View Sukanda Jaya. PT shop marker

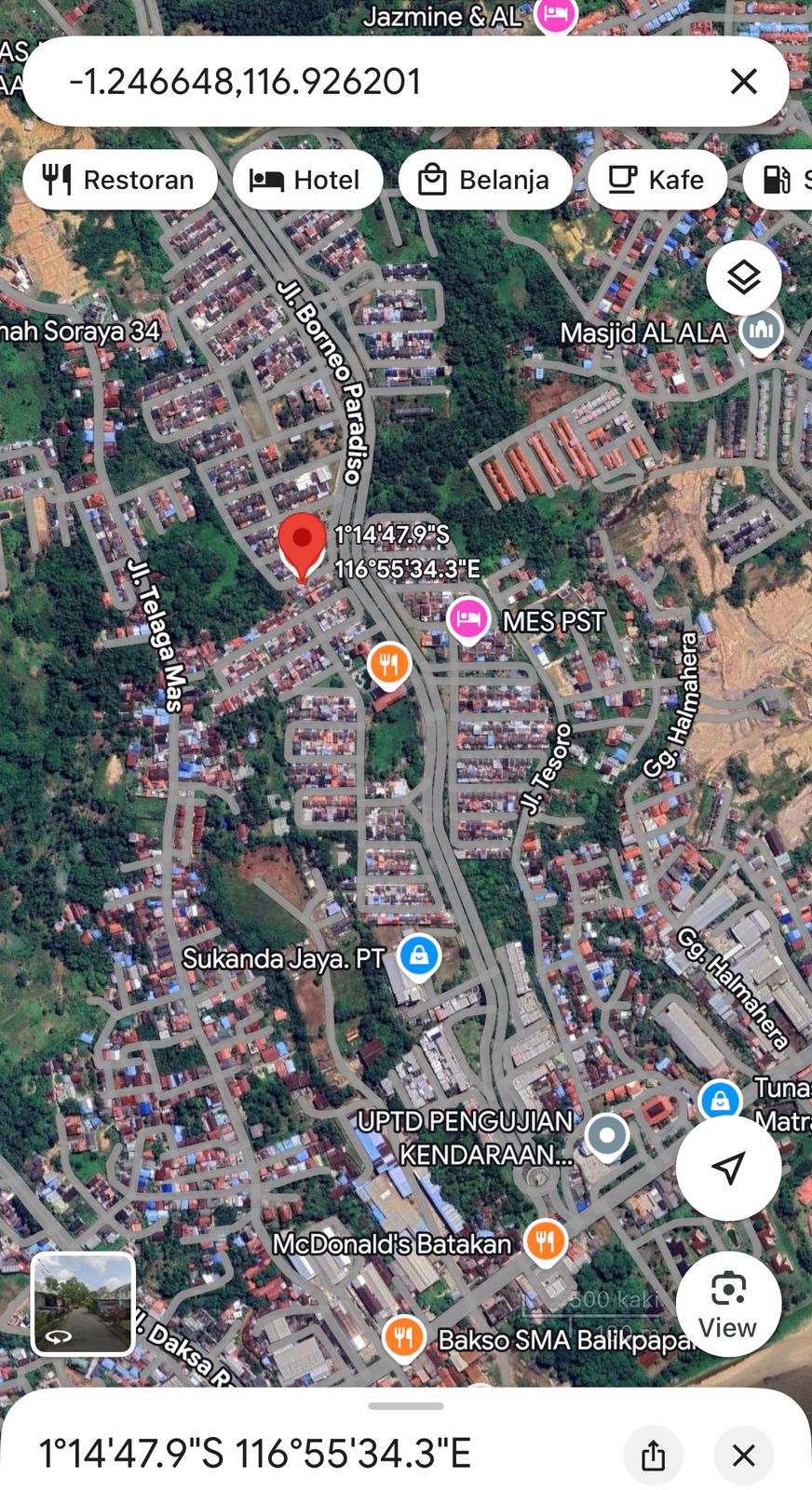(419, 956)
